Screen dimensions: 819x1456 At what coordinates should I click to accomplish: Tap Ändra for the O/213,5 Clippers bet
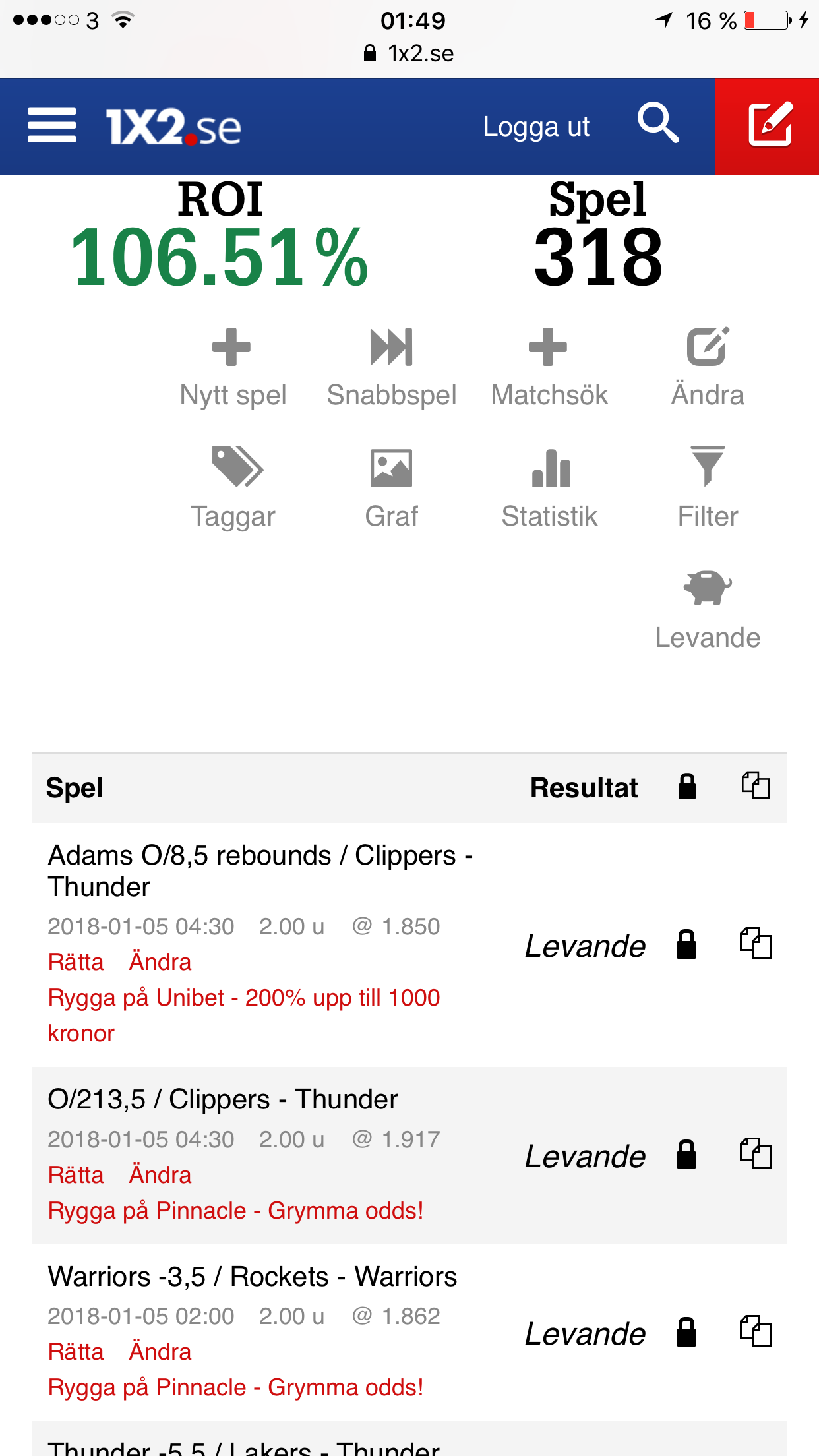pyautogui.click(x=160, y=1175)
